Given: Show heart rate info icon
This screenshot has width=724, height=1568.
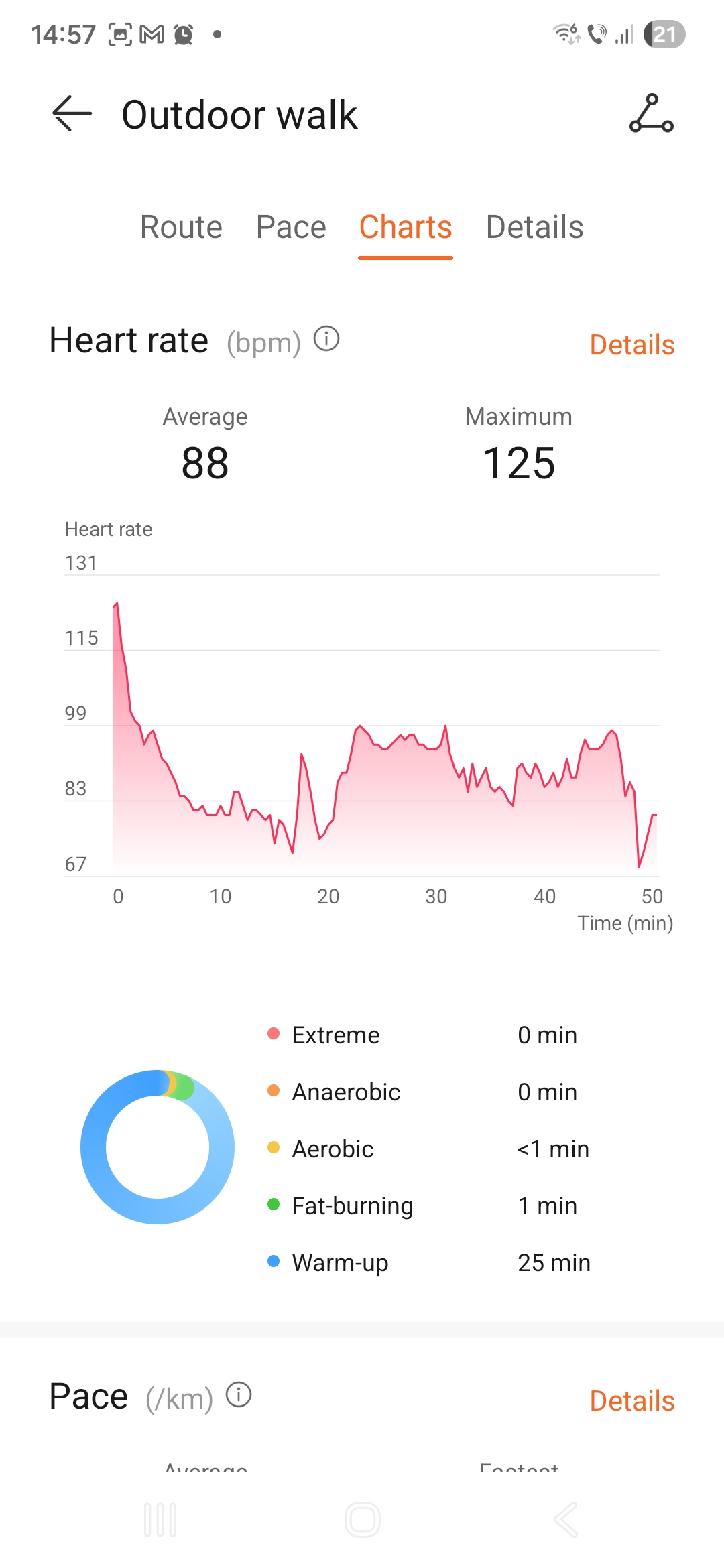Looking at the screenshot, I should [326, 339].
